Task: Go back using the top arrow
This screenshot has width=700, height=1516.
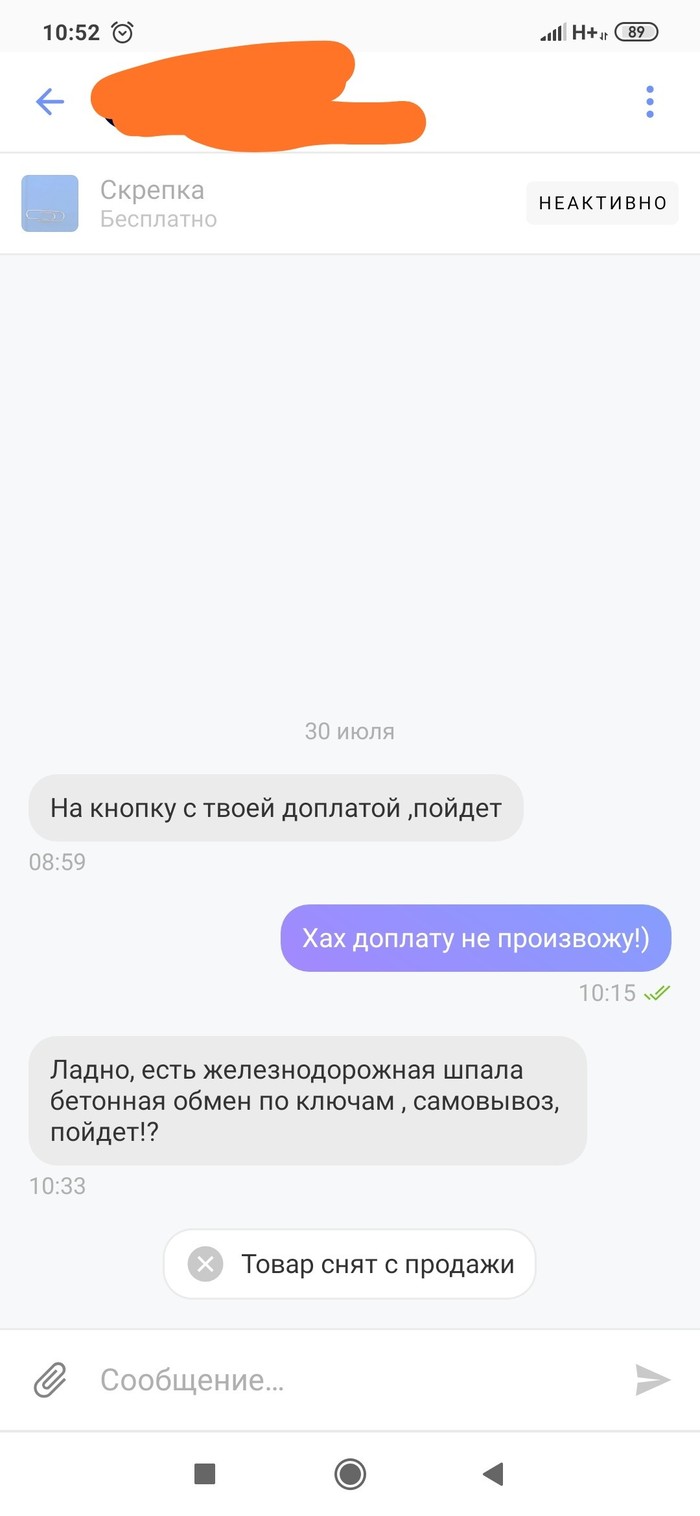Action: [49, 101]
